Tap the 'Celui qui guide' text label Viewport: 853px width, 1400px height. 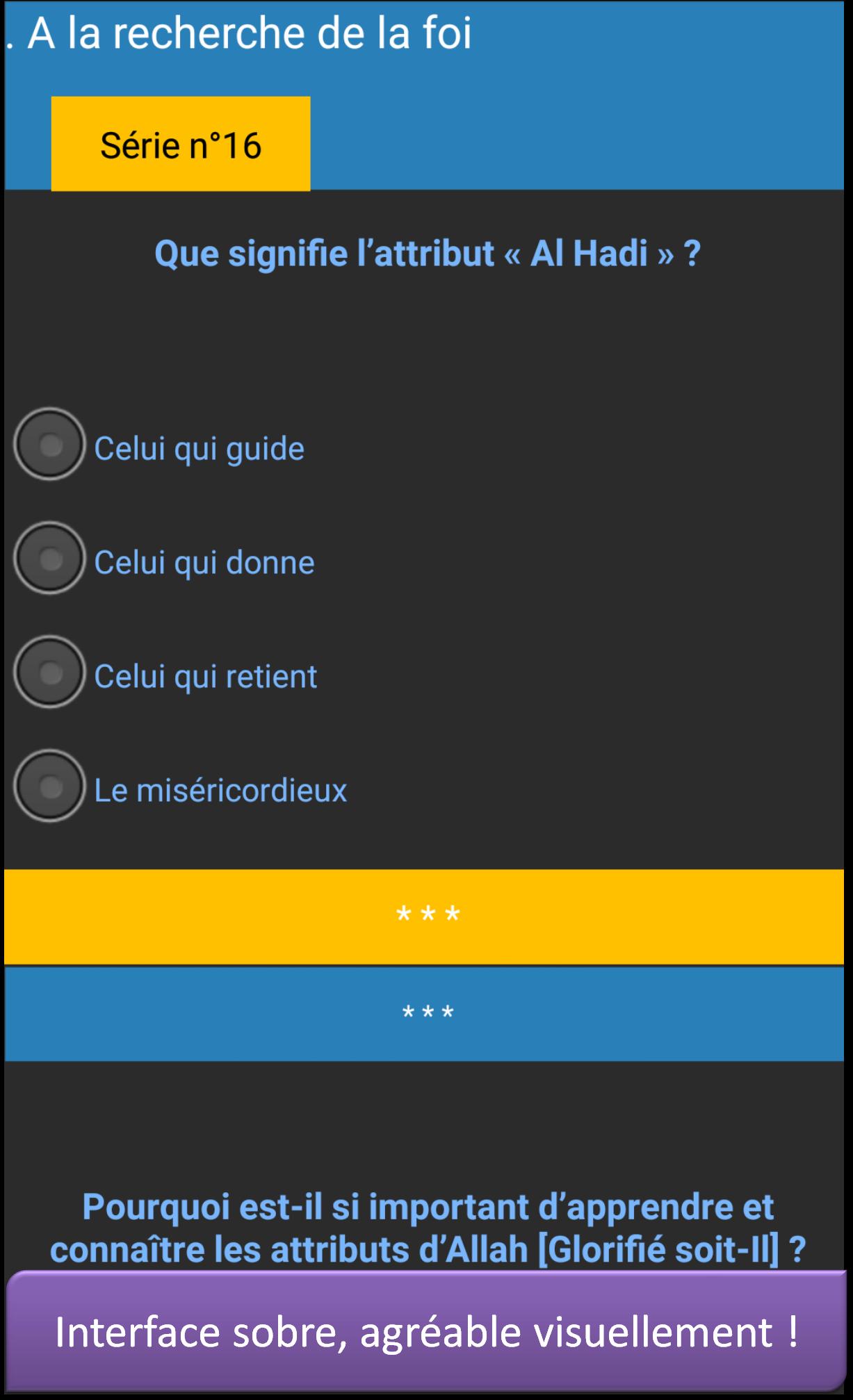click(x=198, y=448)
